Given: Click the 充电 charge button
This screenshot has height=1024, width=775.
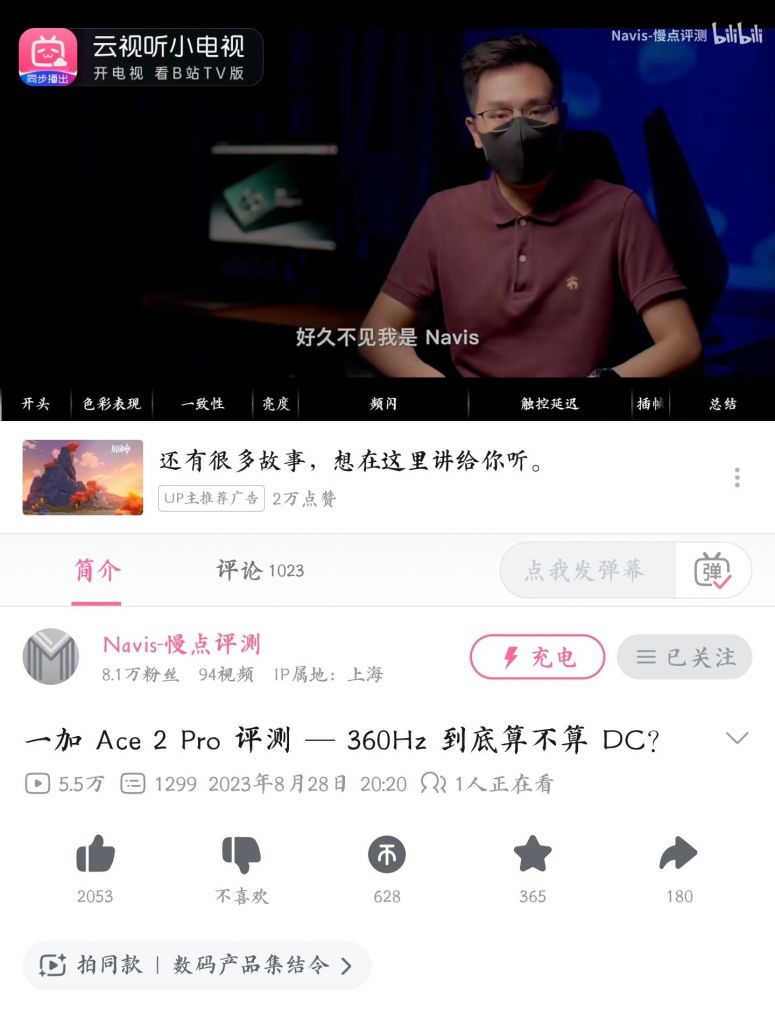Looking at the screenshot, I should click(537, 657).
